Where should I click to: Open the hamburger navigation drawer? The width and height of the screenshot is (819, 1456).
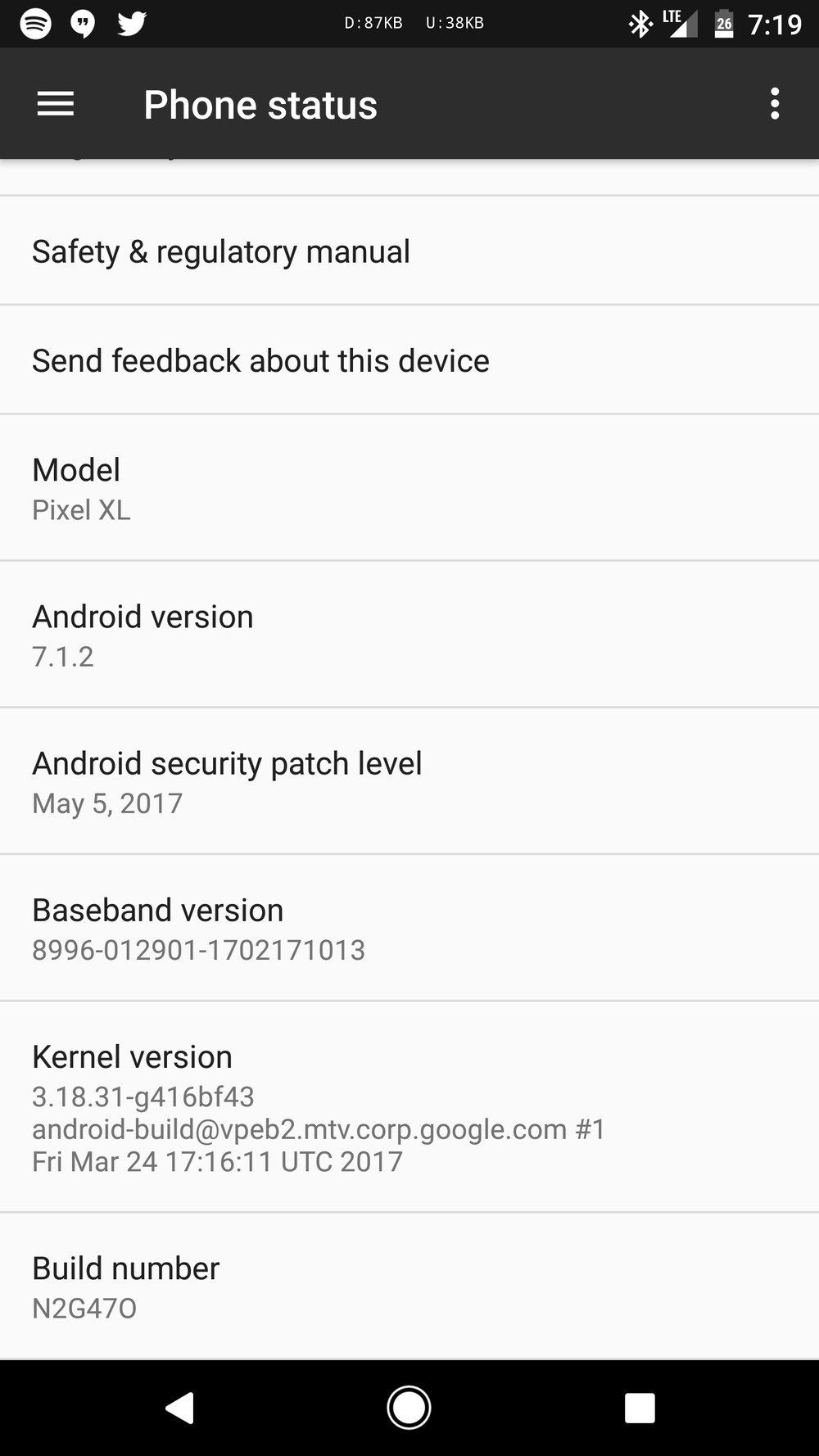[x=56, y=104]
